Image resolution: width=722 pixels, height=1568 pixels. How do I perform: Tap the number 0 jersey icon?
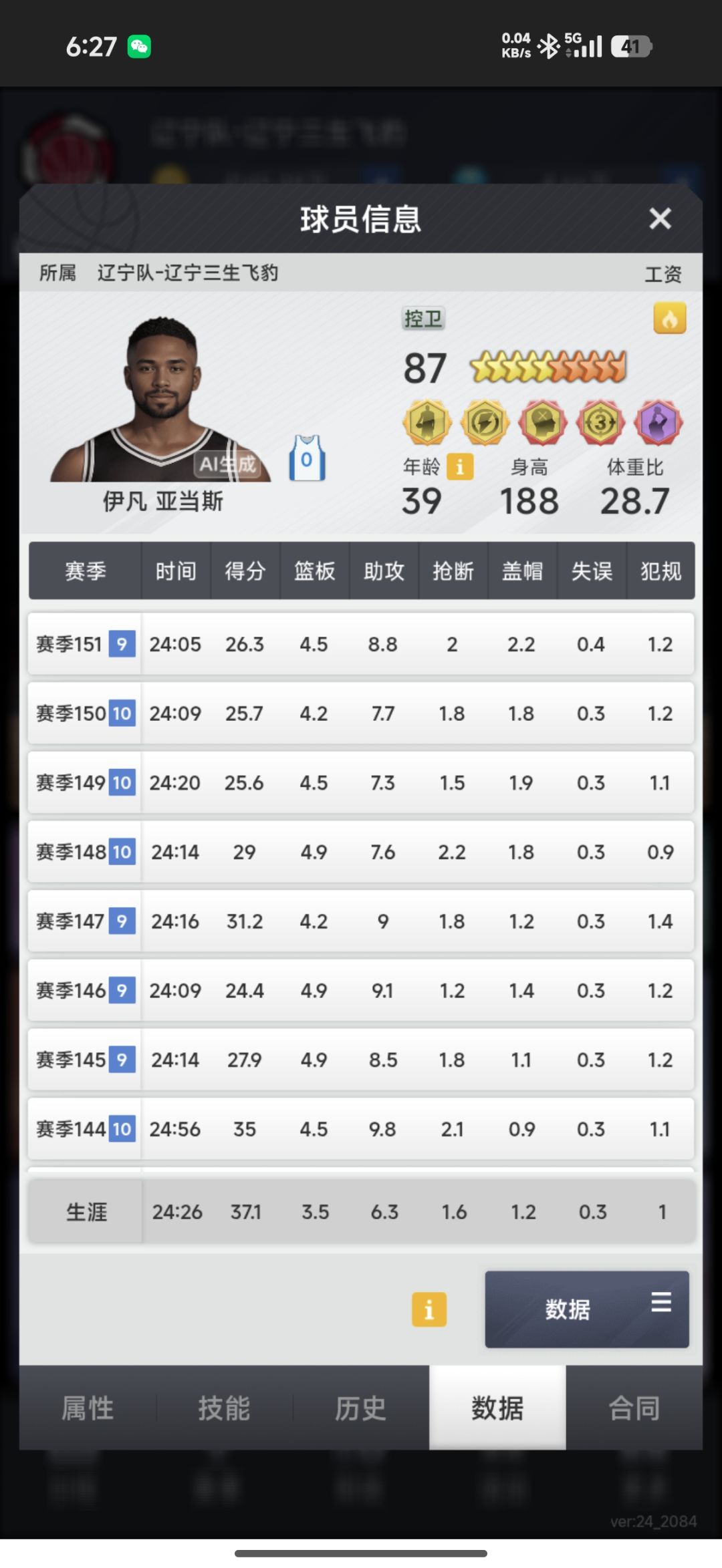[x=307, y=458]
